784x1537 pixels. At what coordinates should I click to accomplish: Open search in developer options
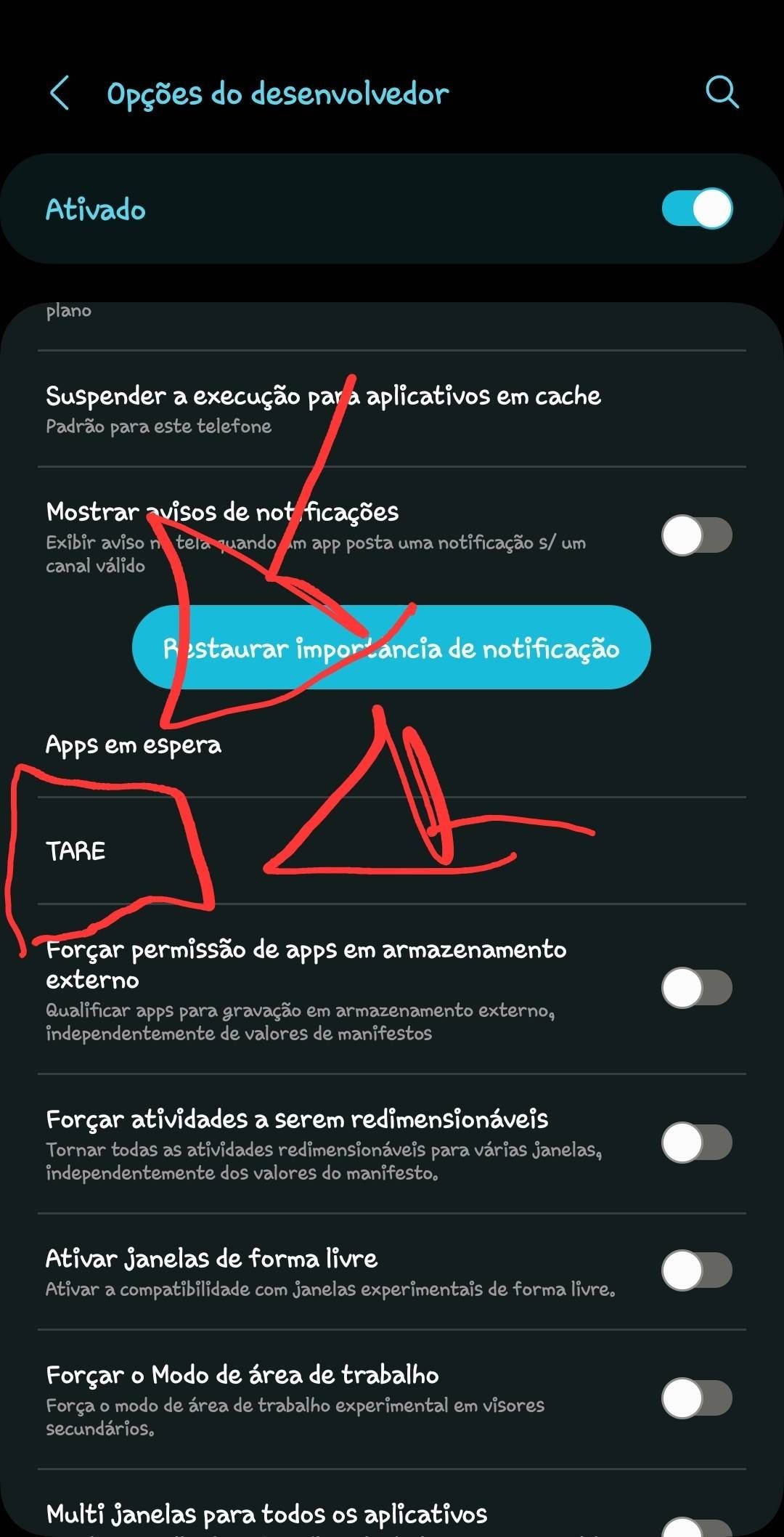[722, 93]
